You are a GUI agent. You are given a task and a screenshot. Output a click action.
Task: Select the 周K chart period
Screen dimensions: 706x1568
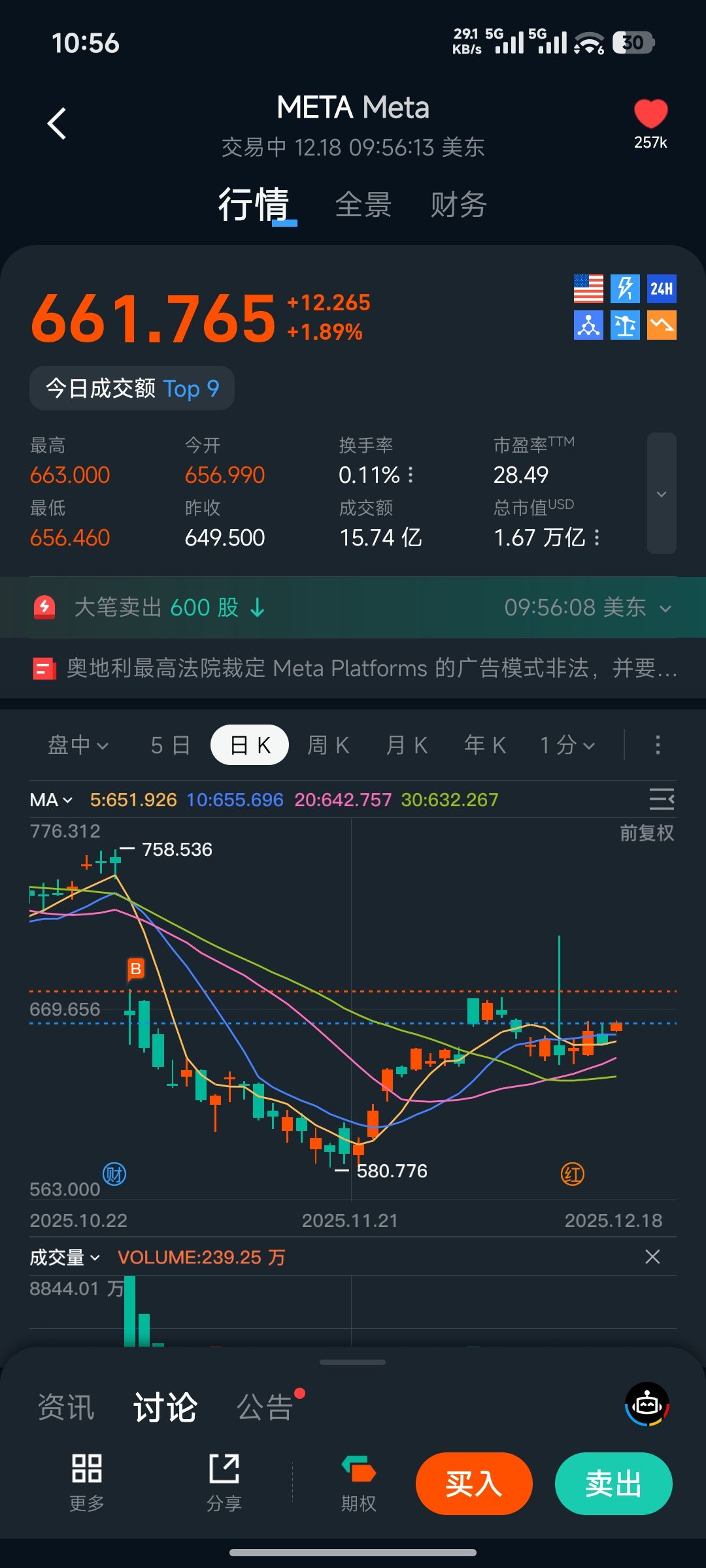pos(328,745)
